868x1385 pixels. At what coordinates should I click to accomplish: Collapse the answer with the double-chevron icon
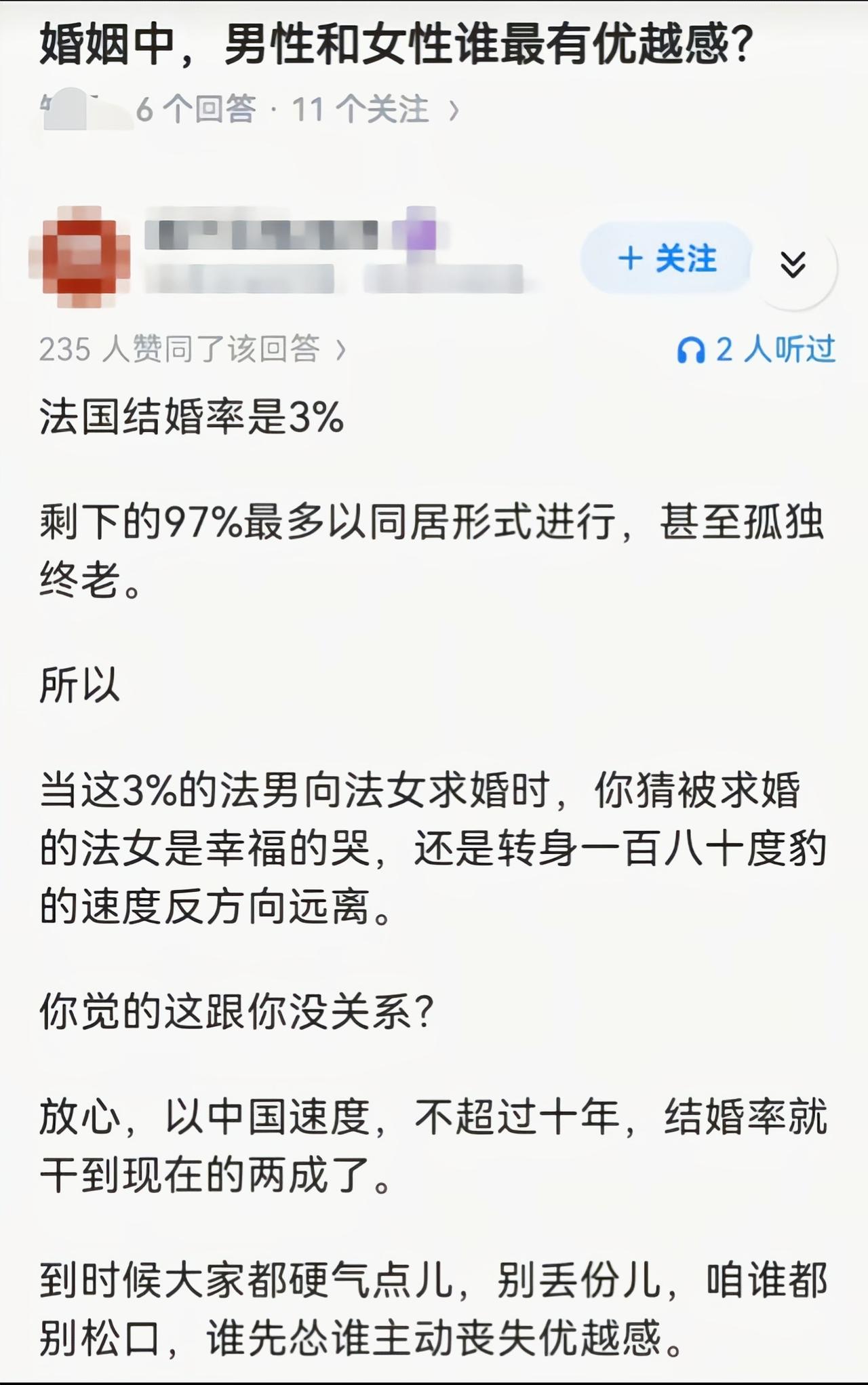pyautogui.click(x=794, y=266)
